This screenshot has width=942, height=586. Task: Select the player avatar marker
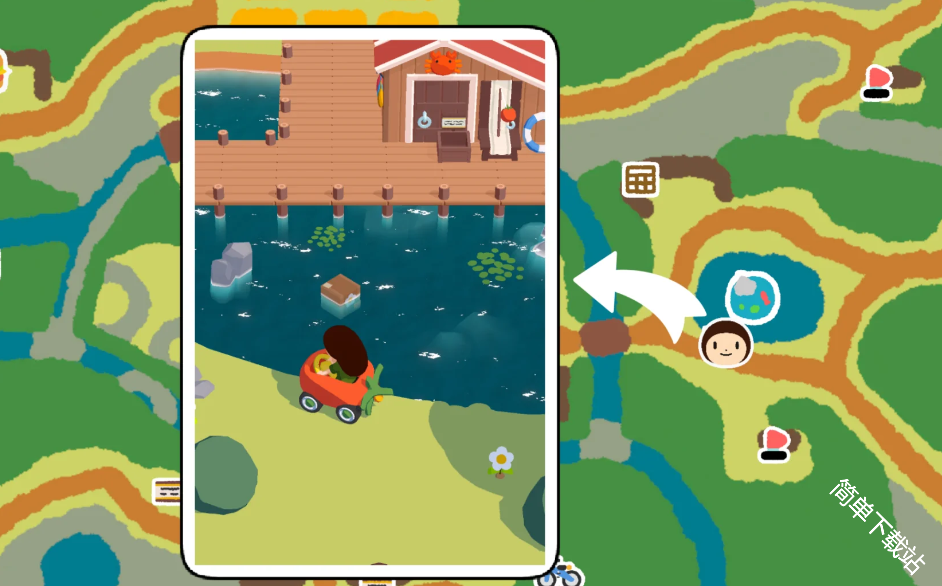coord(726,344)
